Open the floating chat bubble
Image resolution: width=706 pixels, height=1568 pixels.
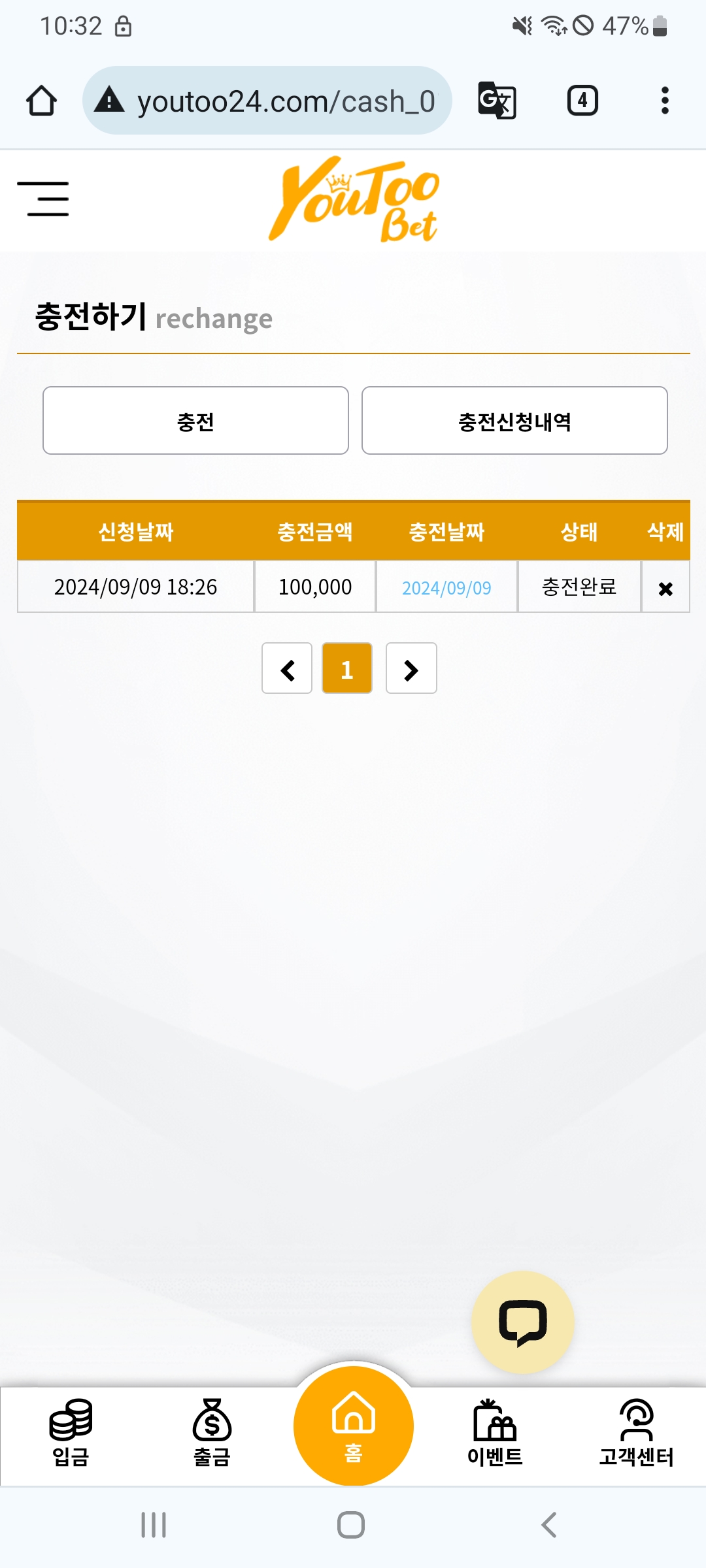tap(522, 1322)
